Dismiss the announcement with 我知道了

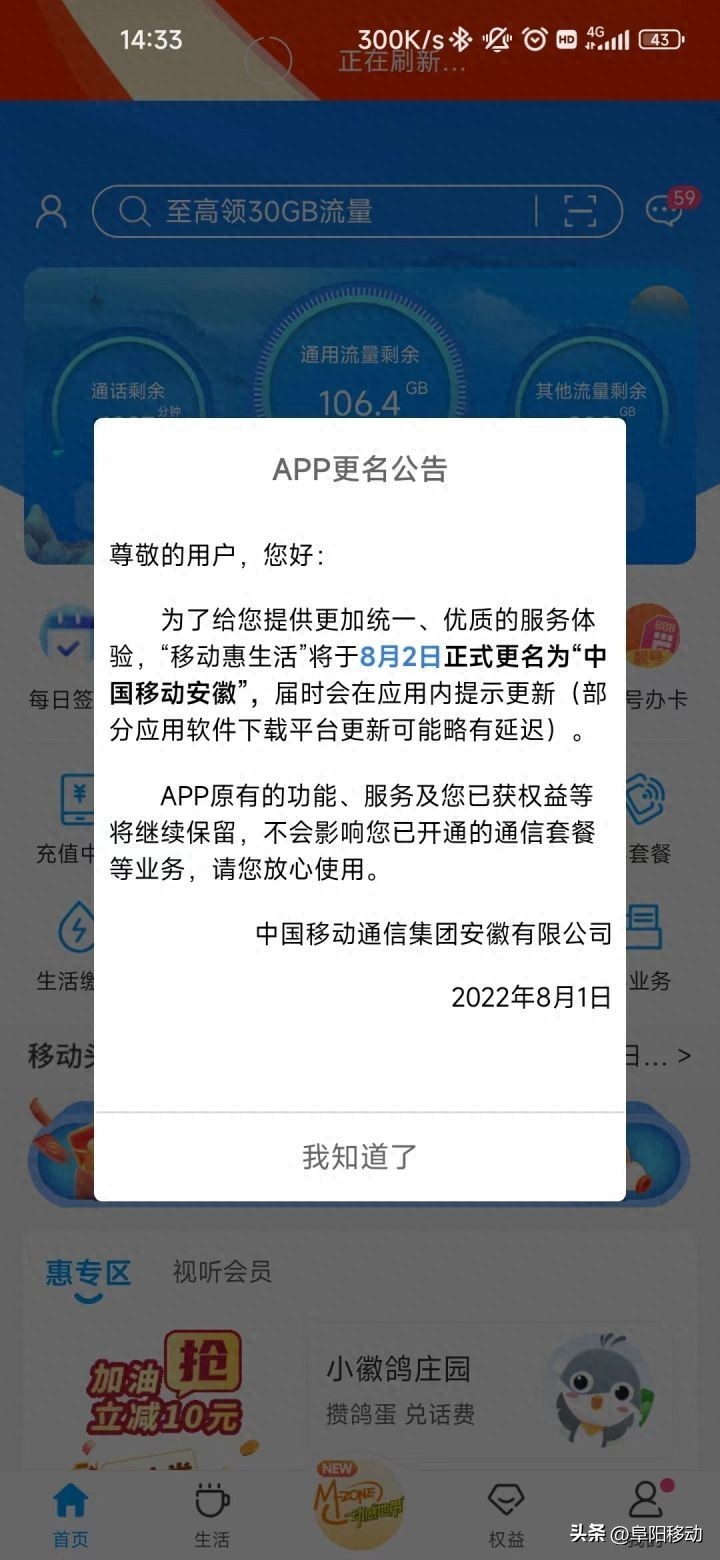(x=360, y=1157)
